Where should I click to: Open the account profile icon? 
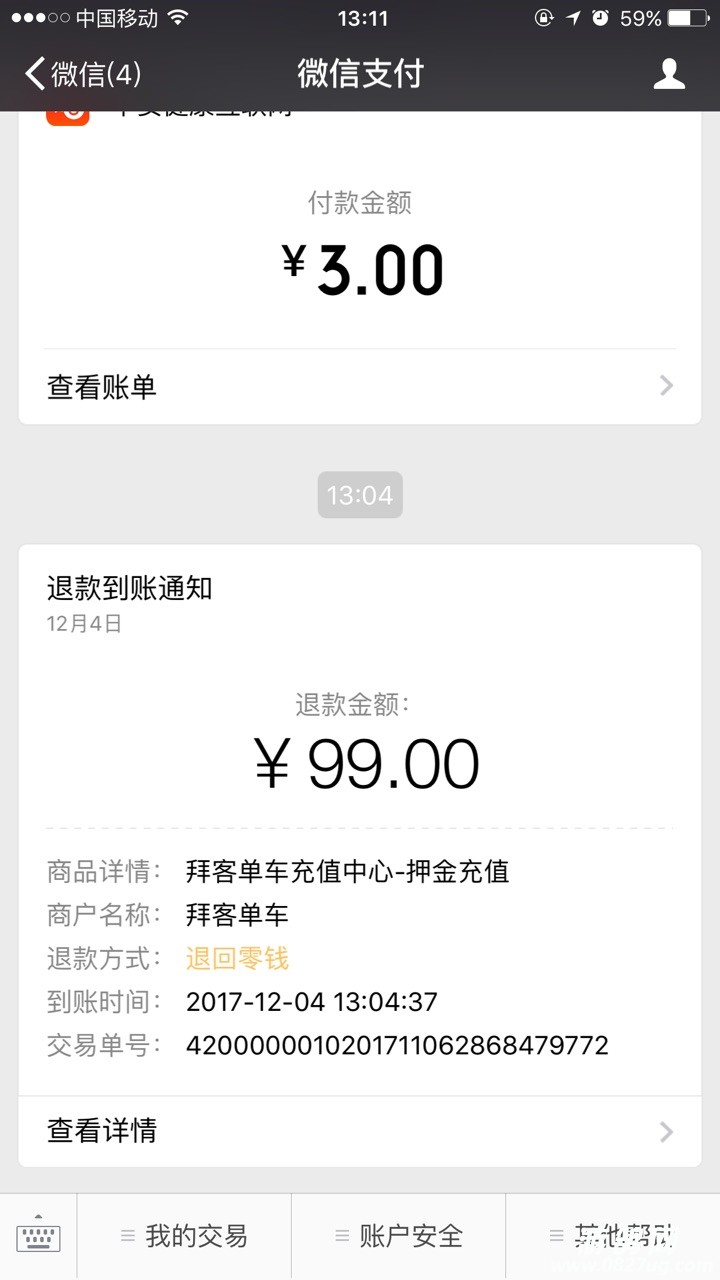[669, 74]
